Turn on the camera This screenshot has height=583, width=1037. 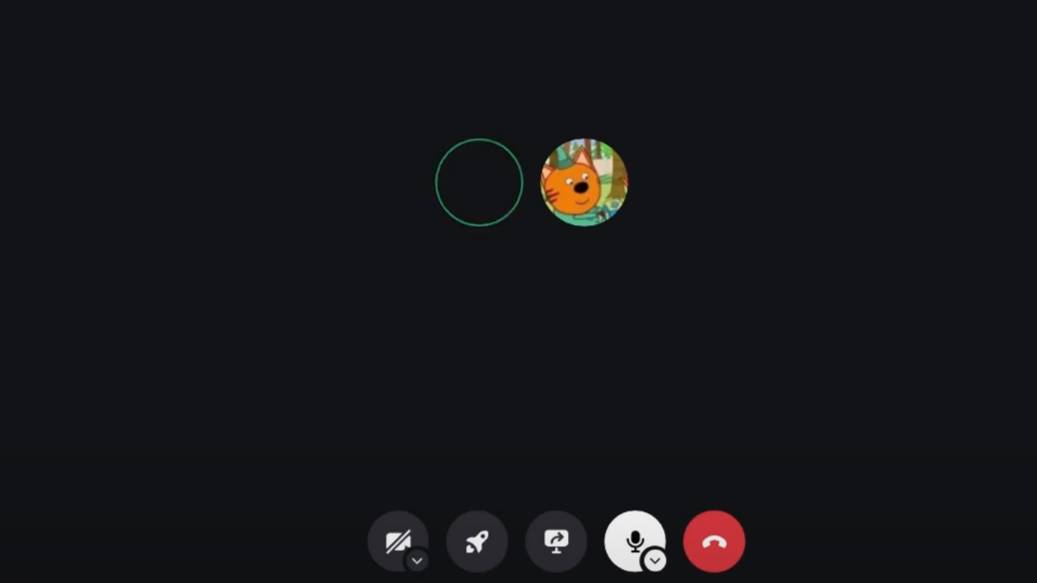coord(396,540)
